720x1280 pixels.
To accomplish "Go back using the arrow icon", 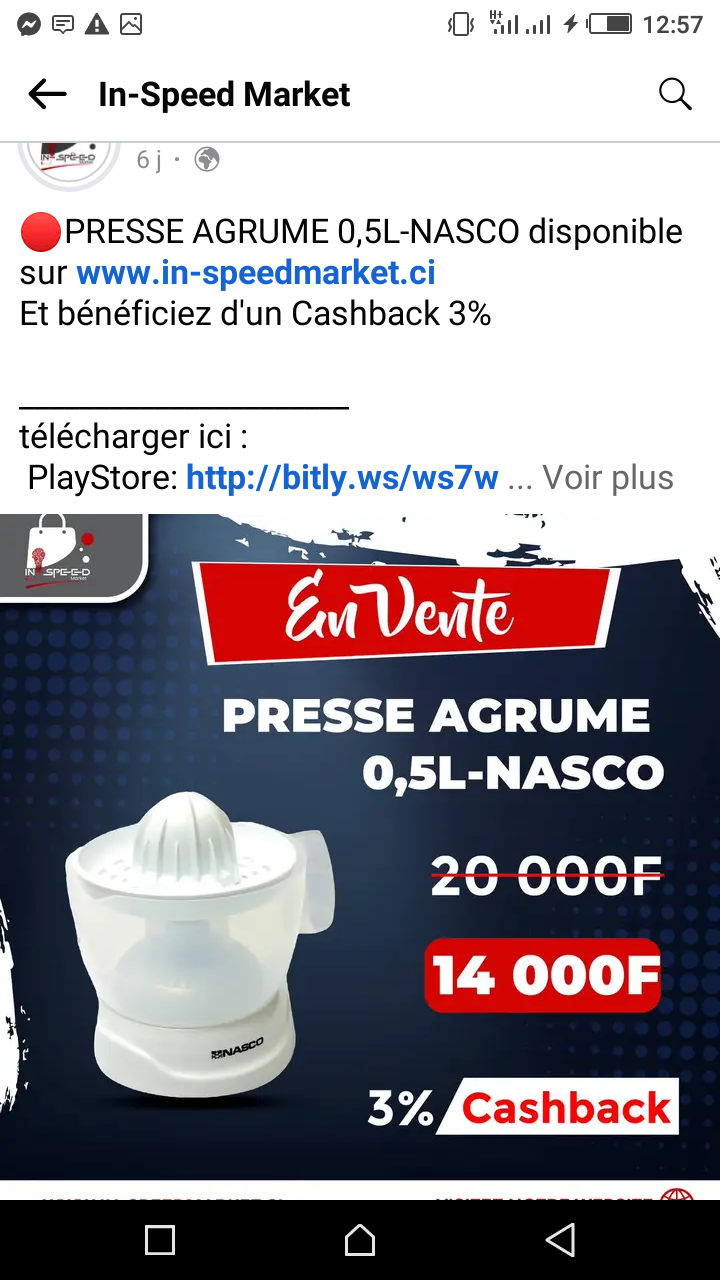I will tap(47, 95).
